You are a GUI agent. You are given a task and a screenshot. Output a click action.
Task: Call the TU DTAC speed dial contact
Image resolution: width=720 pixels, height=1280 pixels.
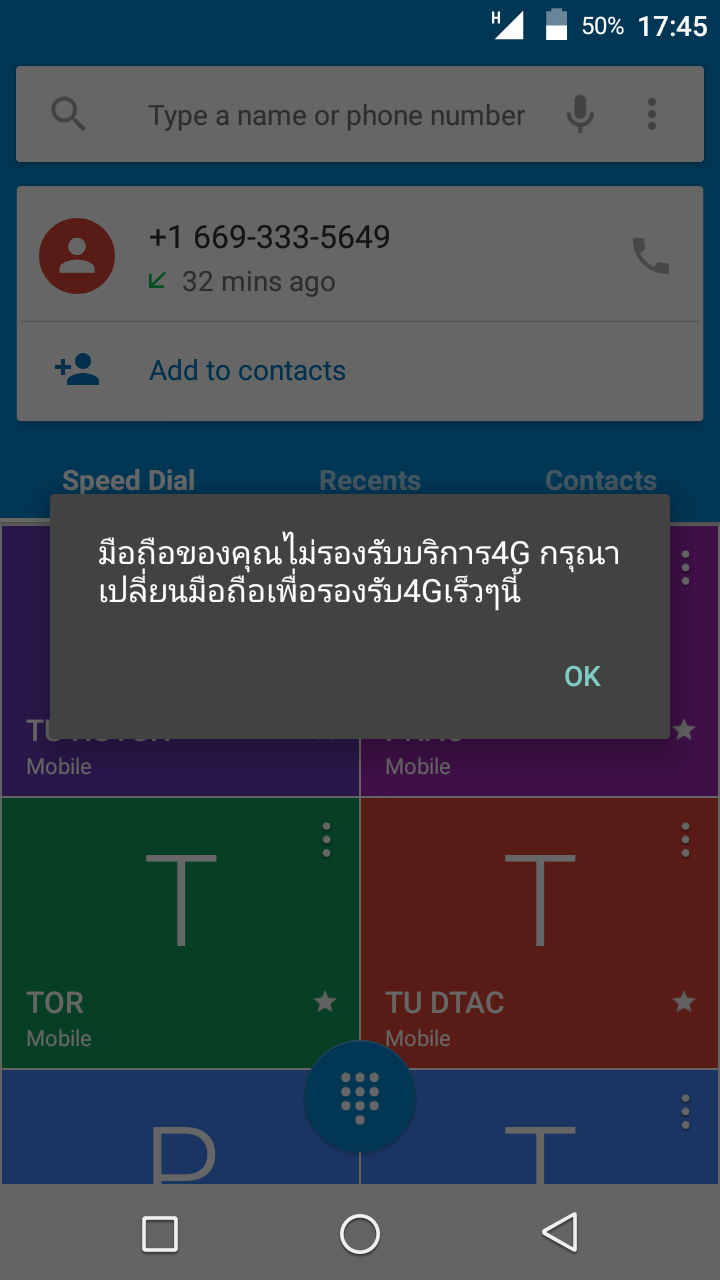coord(540,932)
